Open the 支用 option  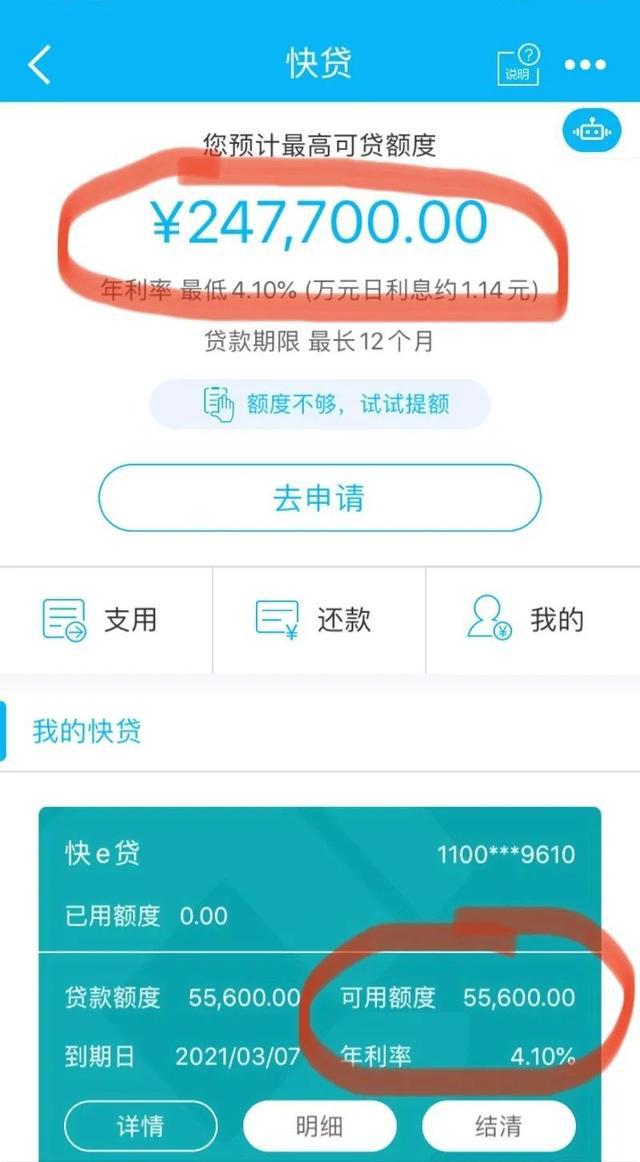(x=106, y=620)
